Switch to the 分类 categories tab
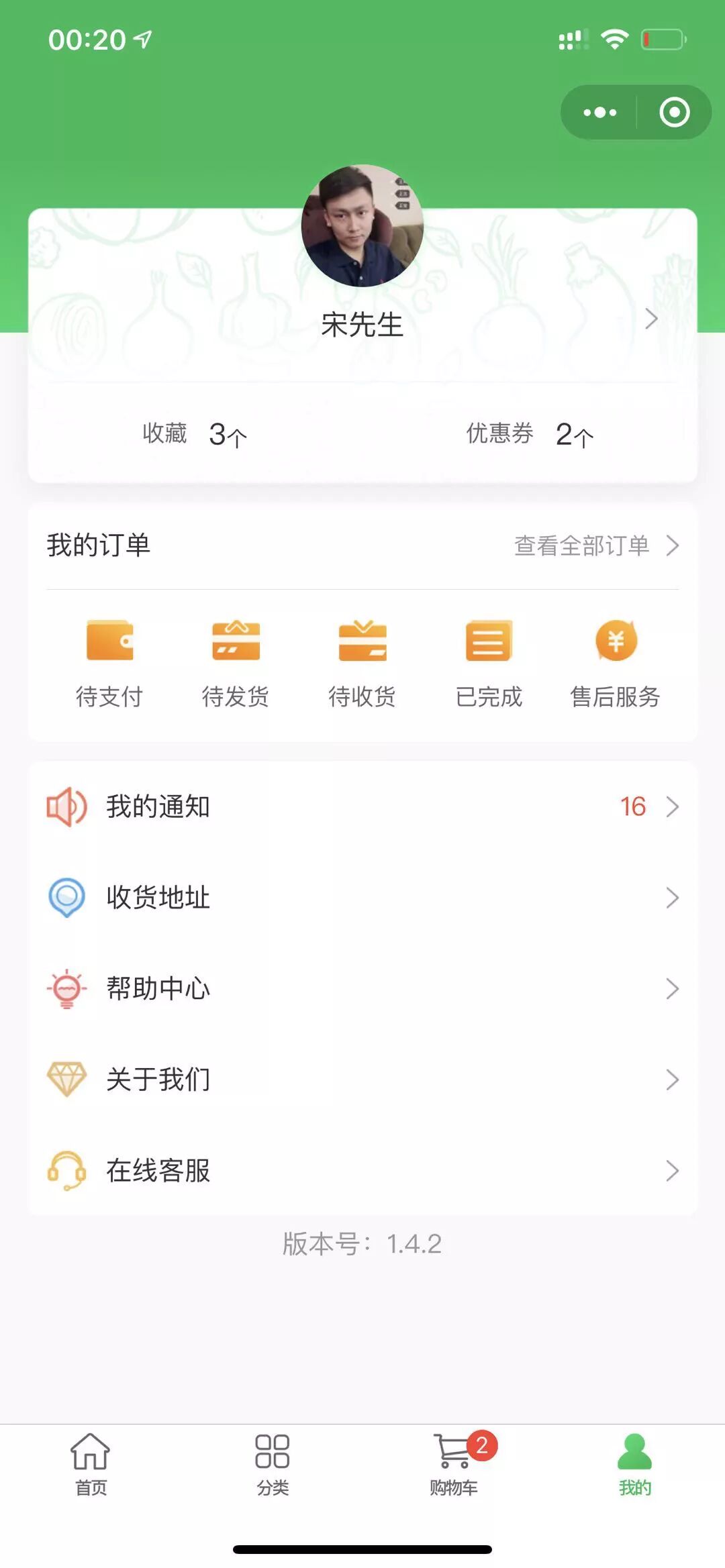Image resolution: width=725 pixels, height=1568 pixels. click(x=272, y=1465)
